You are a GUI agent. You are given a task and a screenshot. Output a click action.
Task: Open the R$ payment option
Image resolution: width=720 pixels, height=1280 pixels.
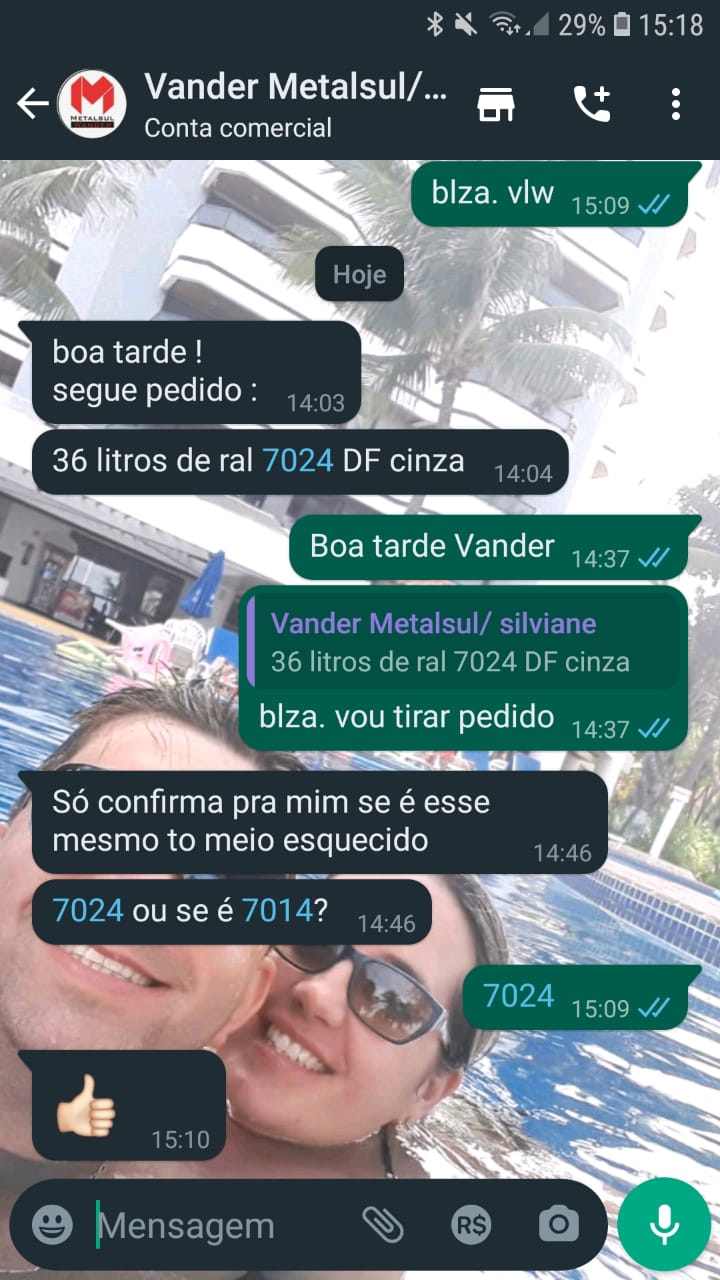(x=470, y=1224)
